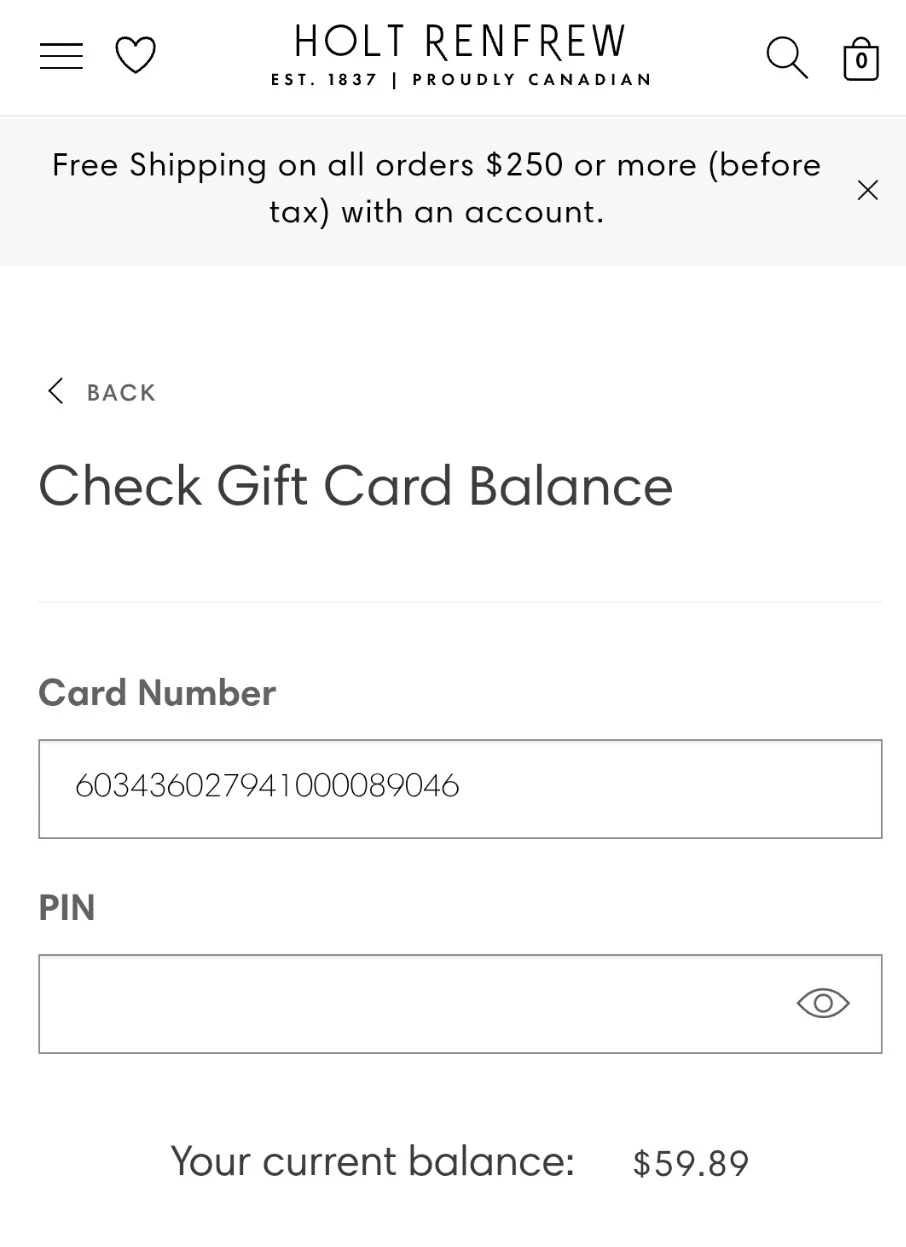Dismiss the free shipping banner
Screen dimensions: 906x1247
tap(867, 190)
